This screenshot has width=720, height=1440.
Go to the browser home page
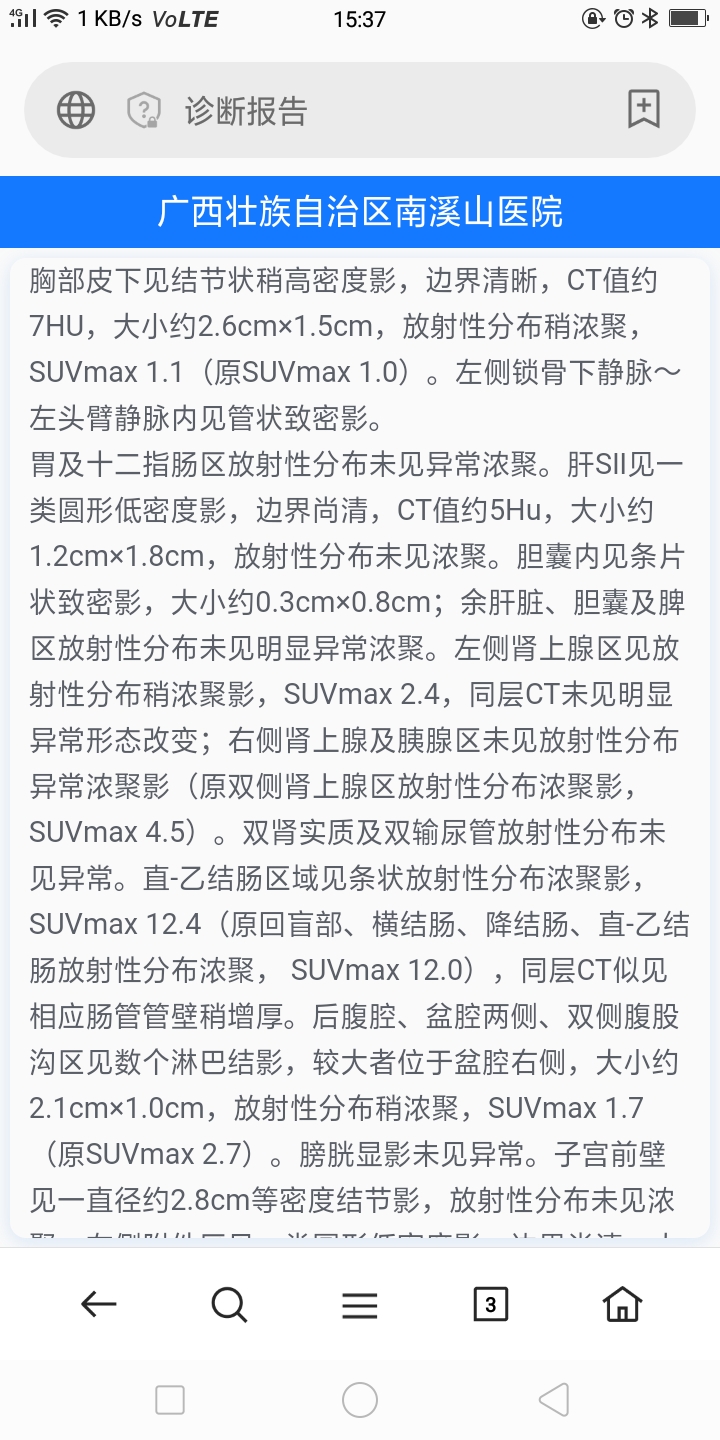tap(621, 1304)
